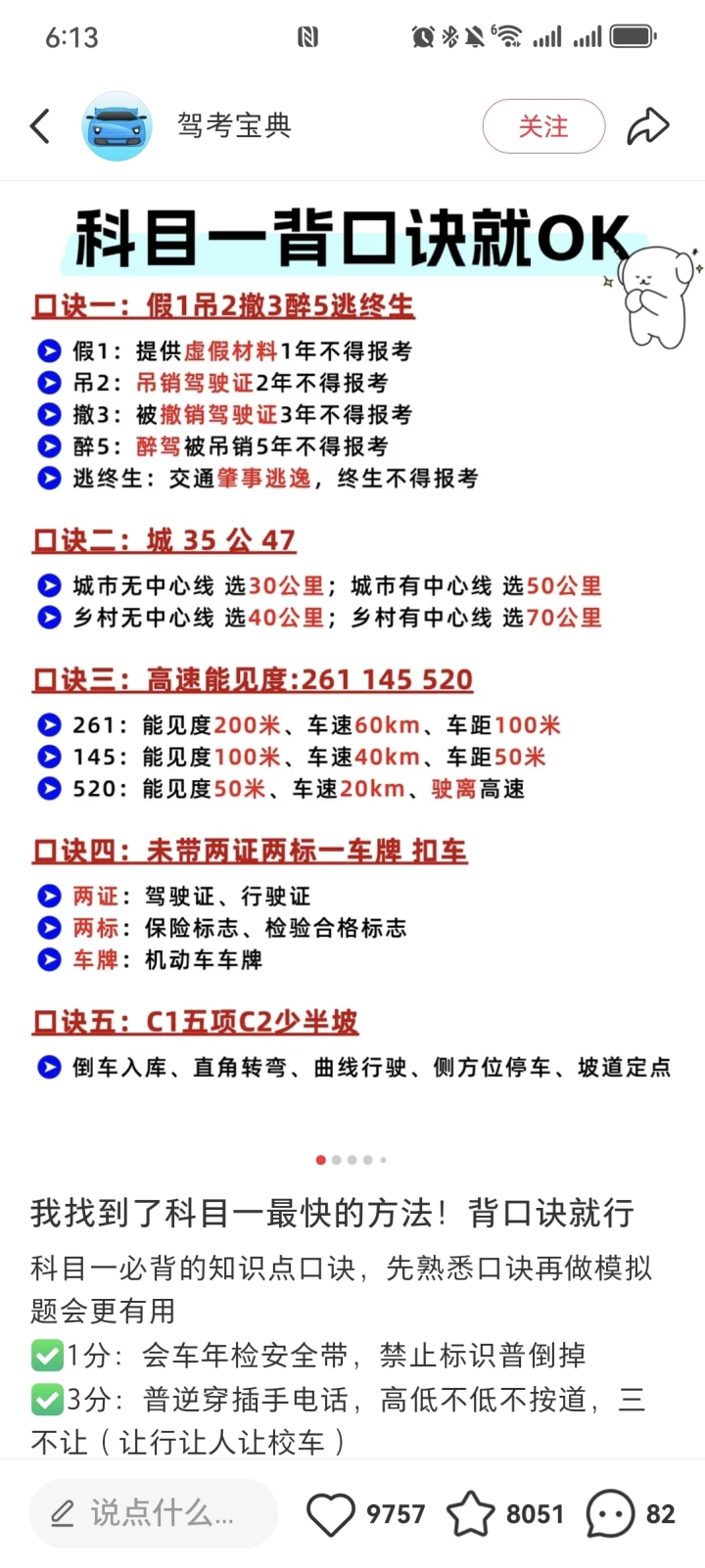The image size is (705, 1568).
Task: Favorite the post with star icon
Action: (x=471, y=1514)
